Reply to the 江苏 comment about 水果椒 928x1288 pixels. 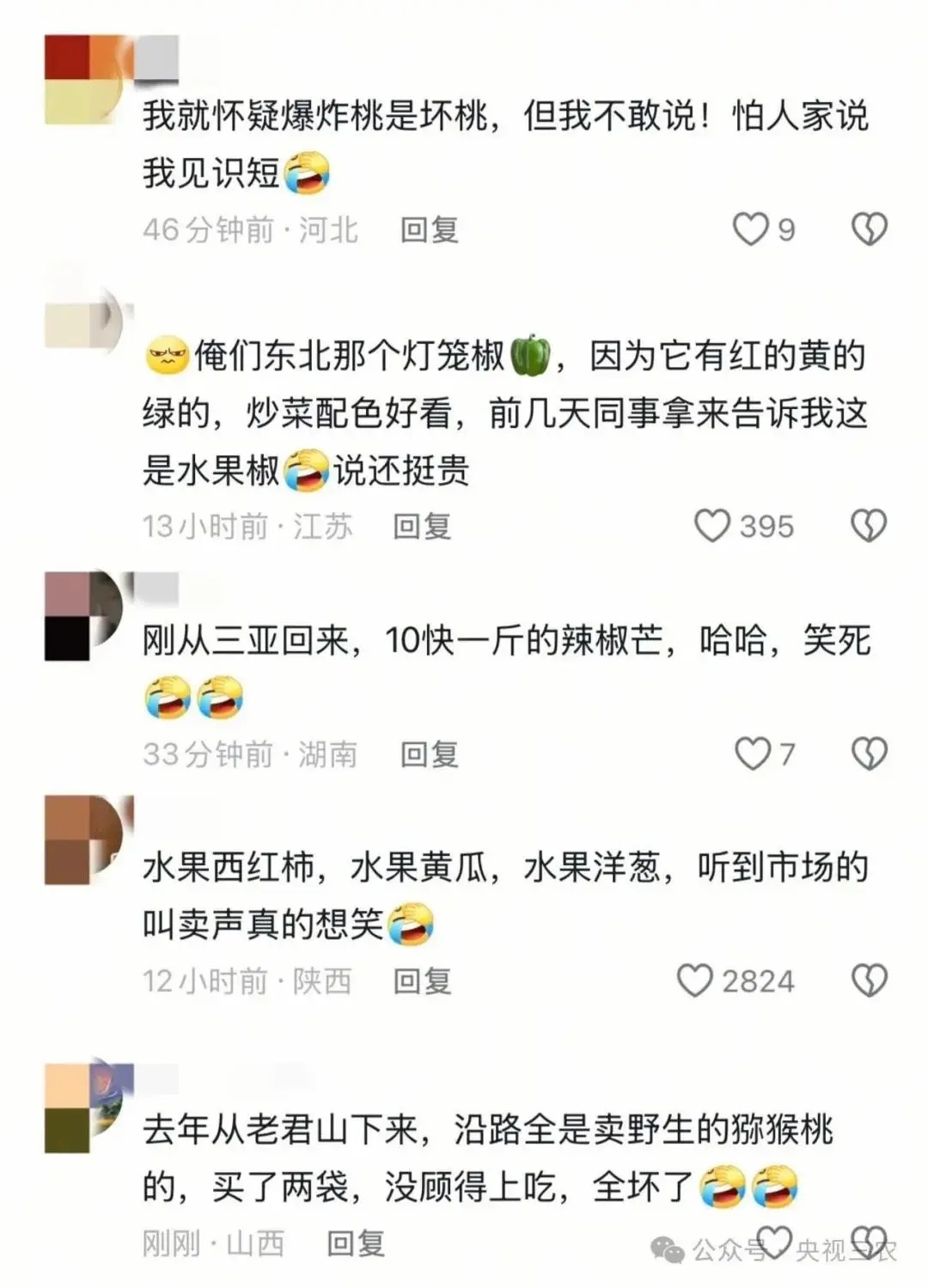422,526
